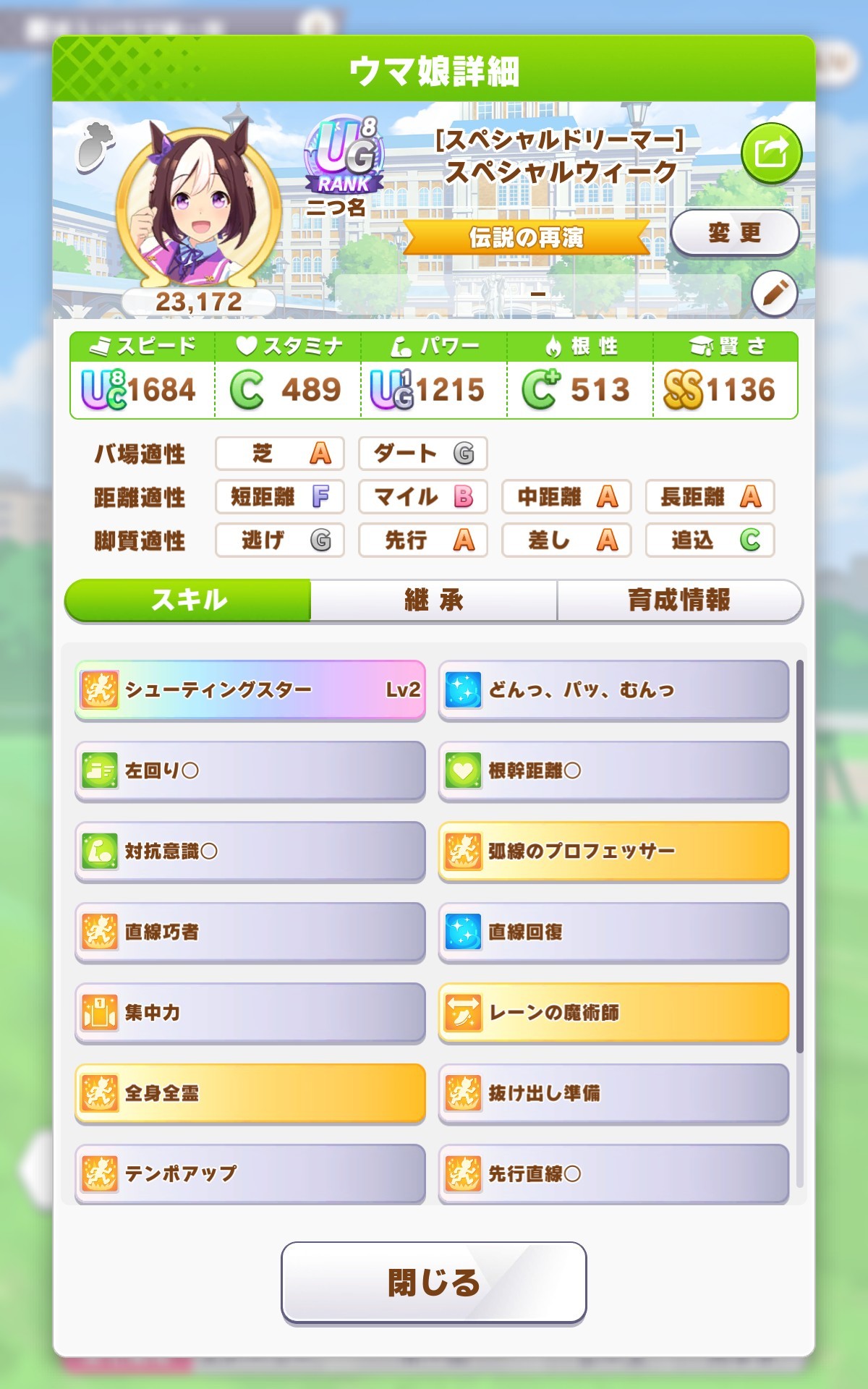This screenshot has height=1389, width=868.
Task: Tap the green share icon
Action: tap(771, 153)
